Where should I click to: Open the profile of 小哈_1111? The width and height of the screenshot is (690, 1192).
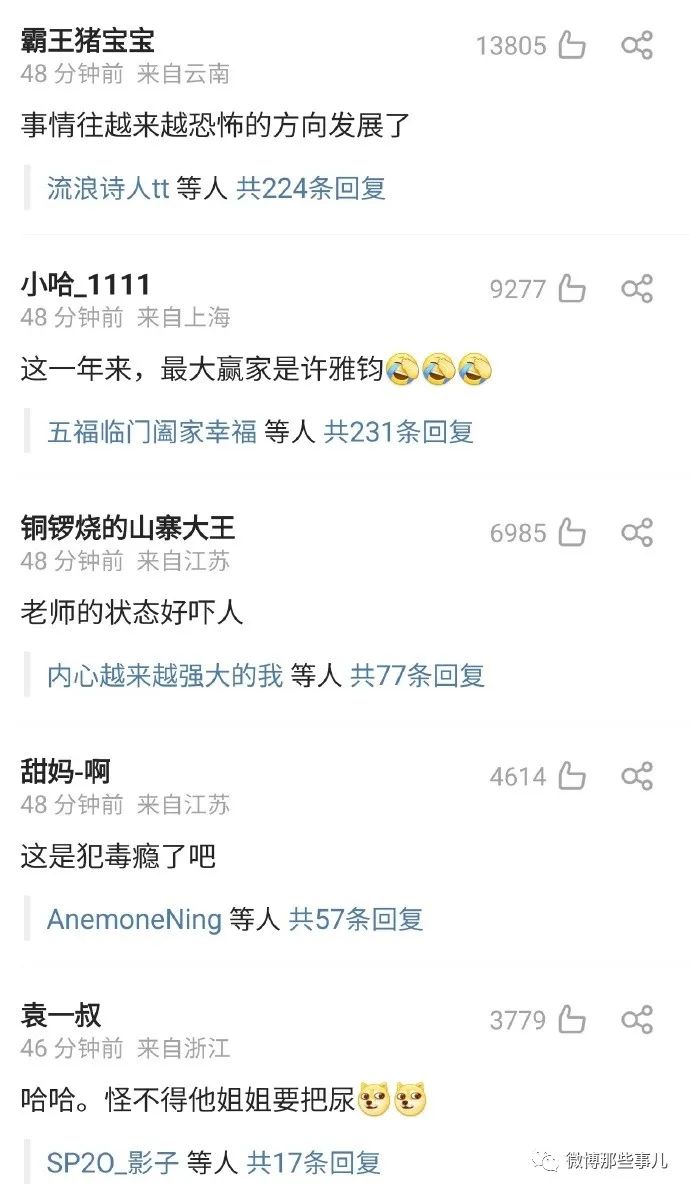point(85,285)
